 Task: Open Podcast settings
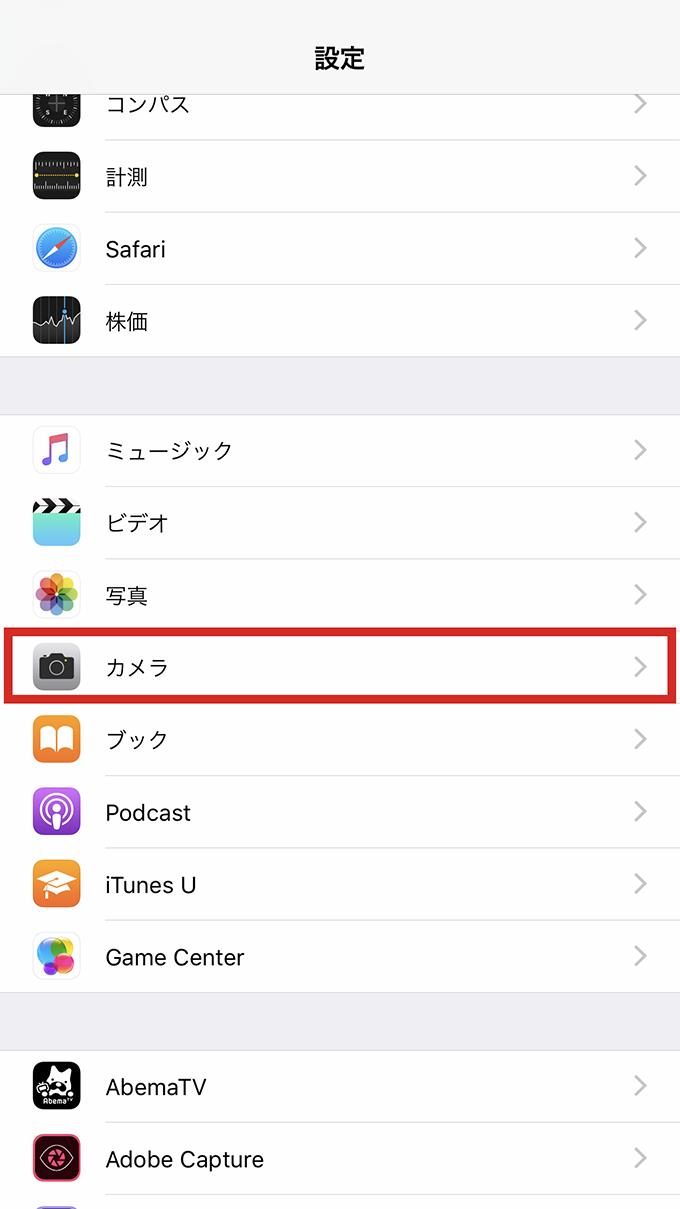tap(340, 812)
